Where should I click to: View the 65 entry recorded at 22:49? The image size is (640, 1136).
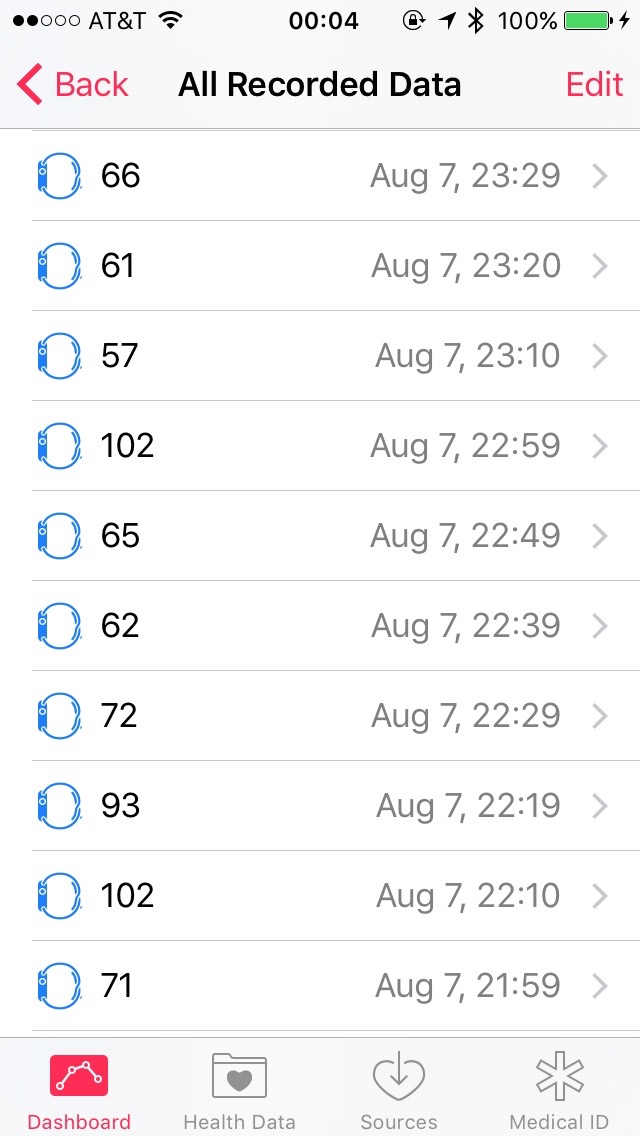tap(320, 536)
